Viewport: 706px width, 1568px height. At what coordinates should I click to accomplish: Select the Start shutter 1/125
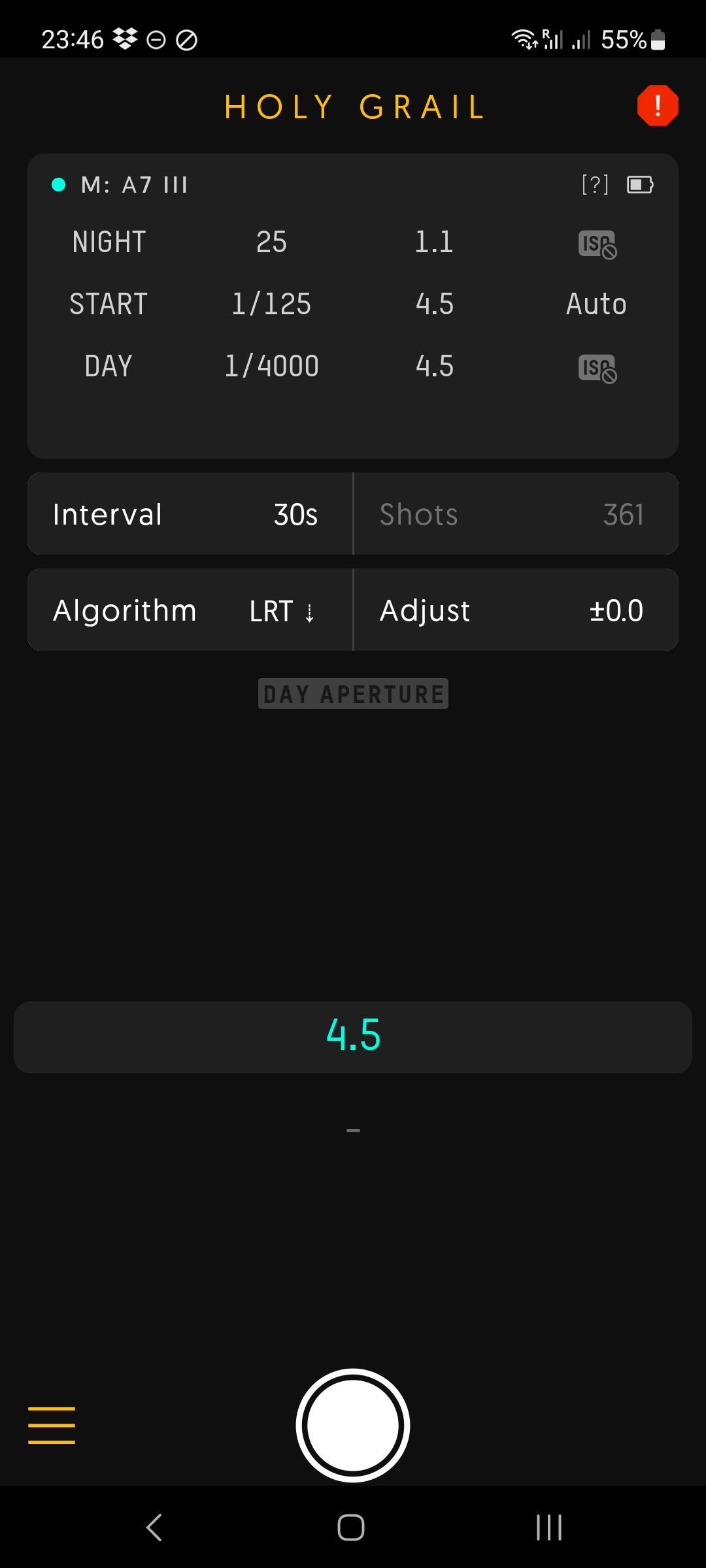point(271,304)
